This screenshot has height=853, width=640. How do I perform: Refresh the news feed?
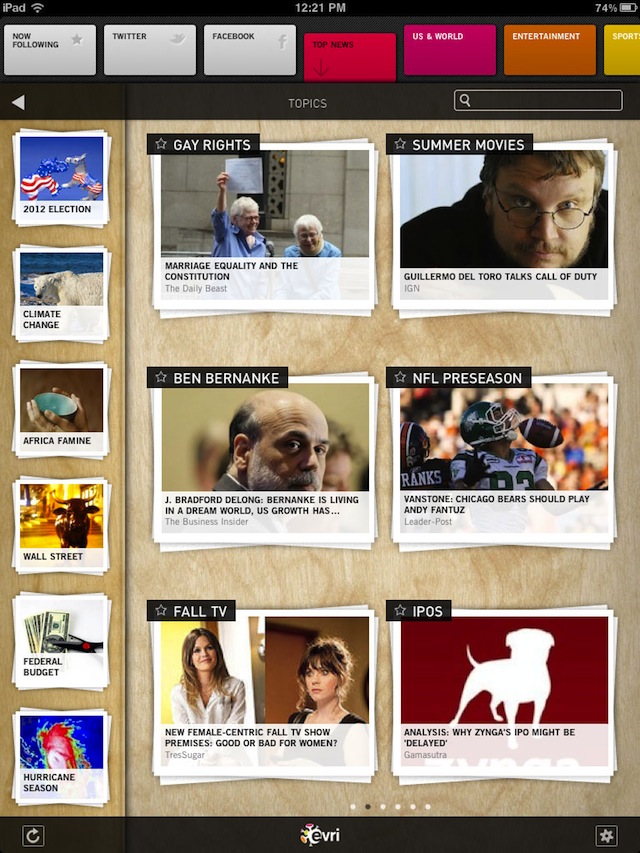(33, 836)
